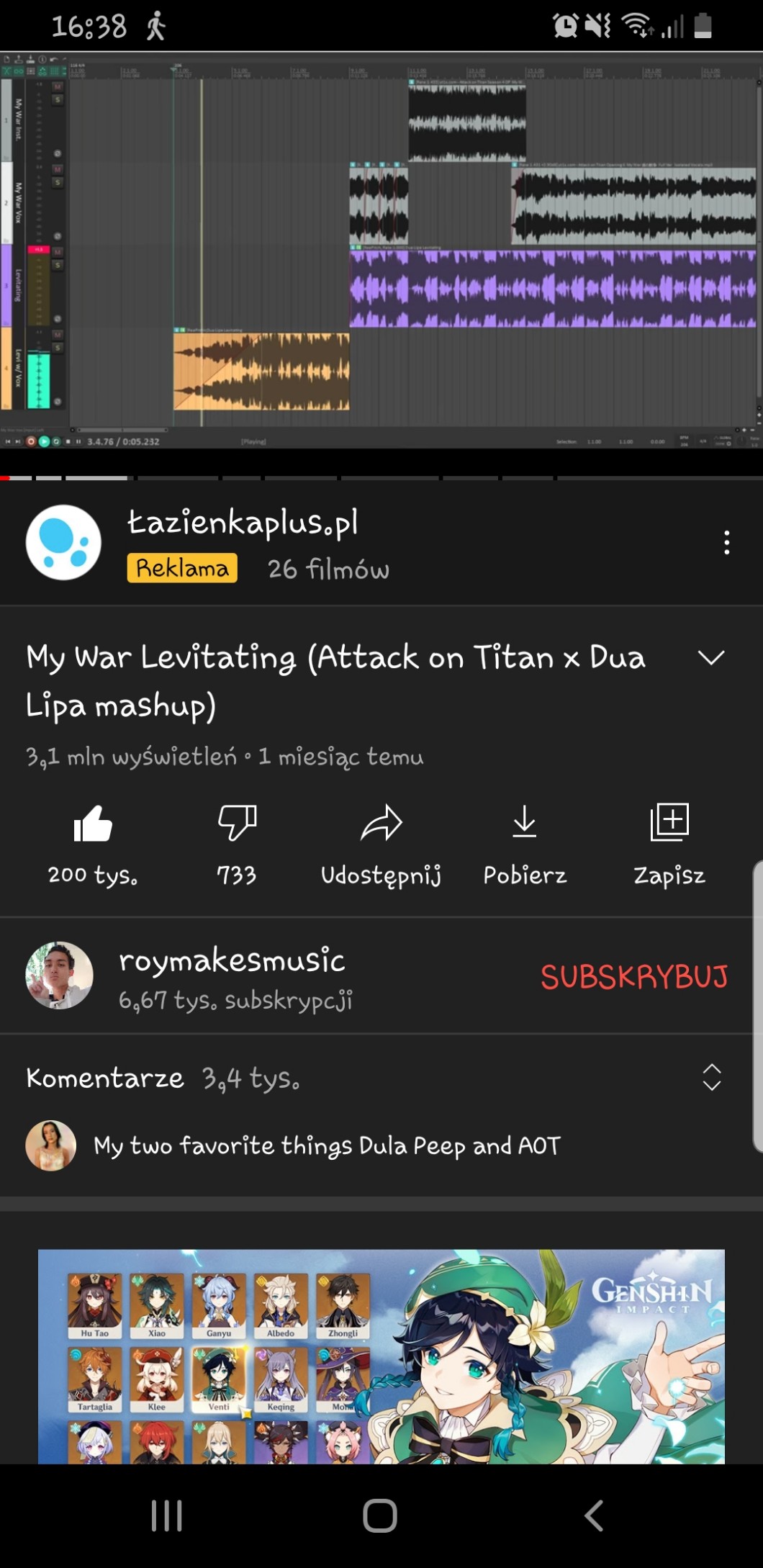Save the video to a playlist (Zapisz)
The image size is (763, 1568).
[669, 824]
